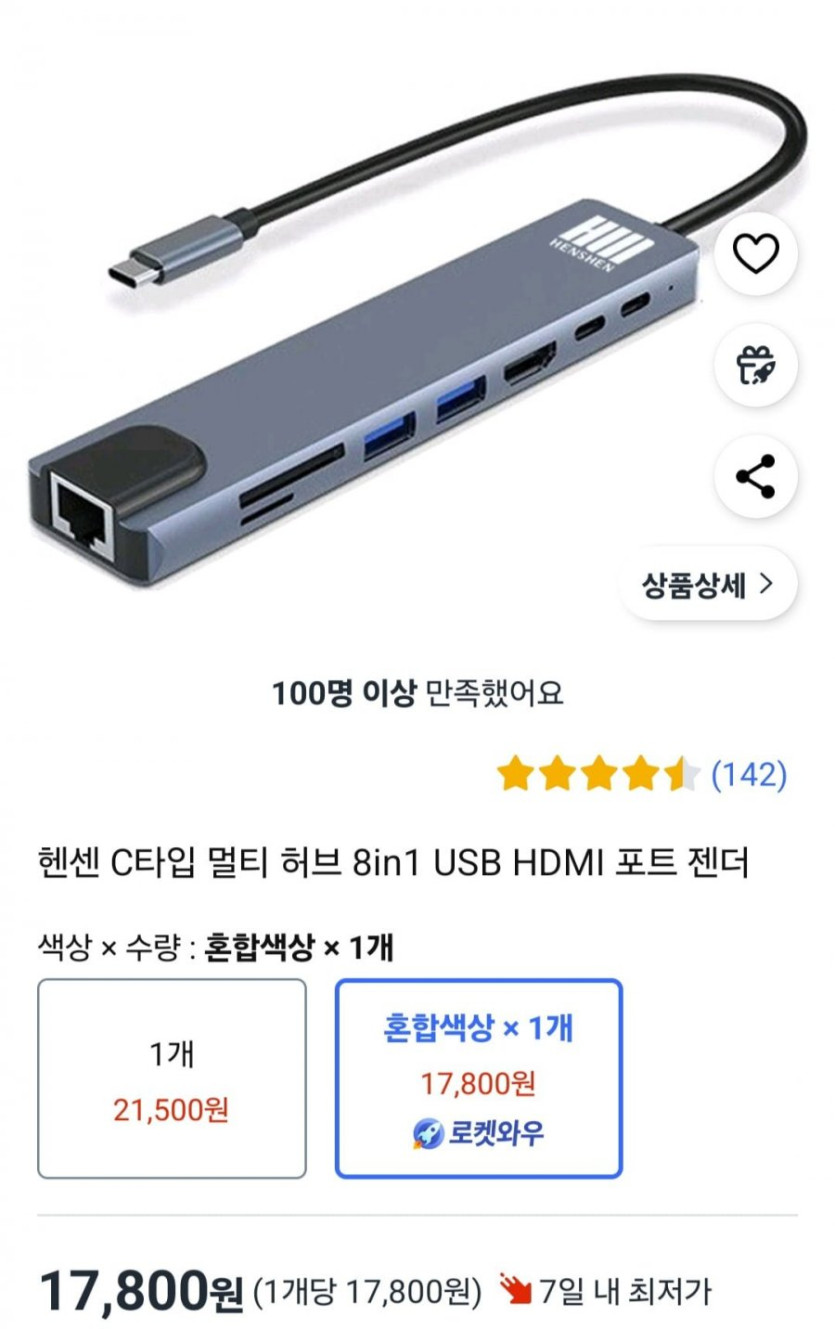The width and height of the screenshot is (835, 1329).
Task: Select the 혼합색상 × 1개 option
Action: tap(479, 1078)
